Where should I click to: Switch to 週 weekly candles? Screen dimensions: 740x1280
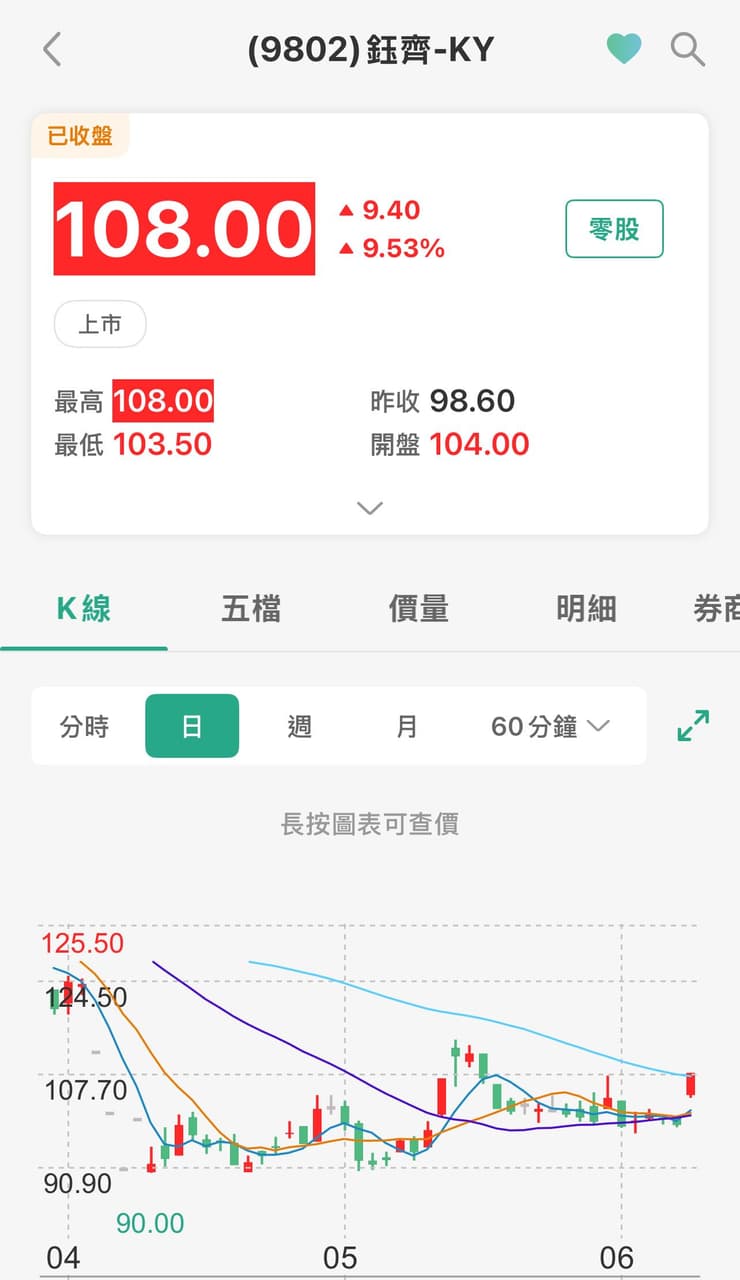coord(299,726)
